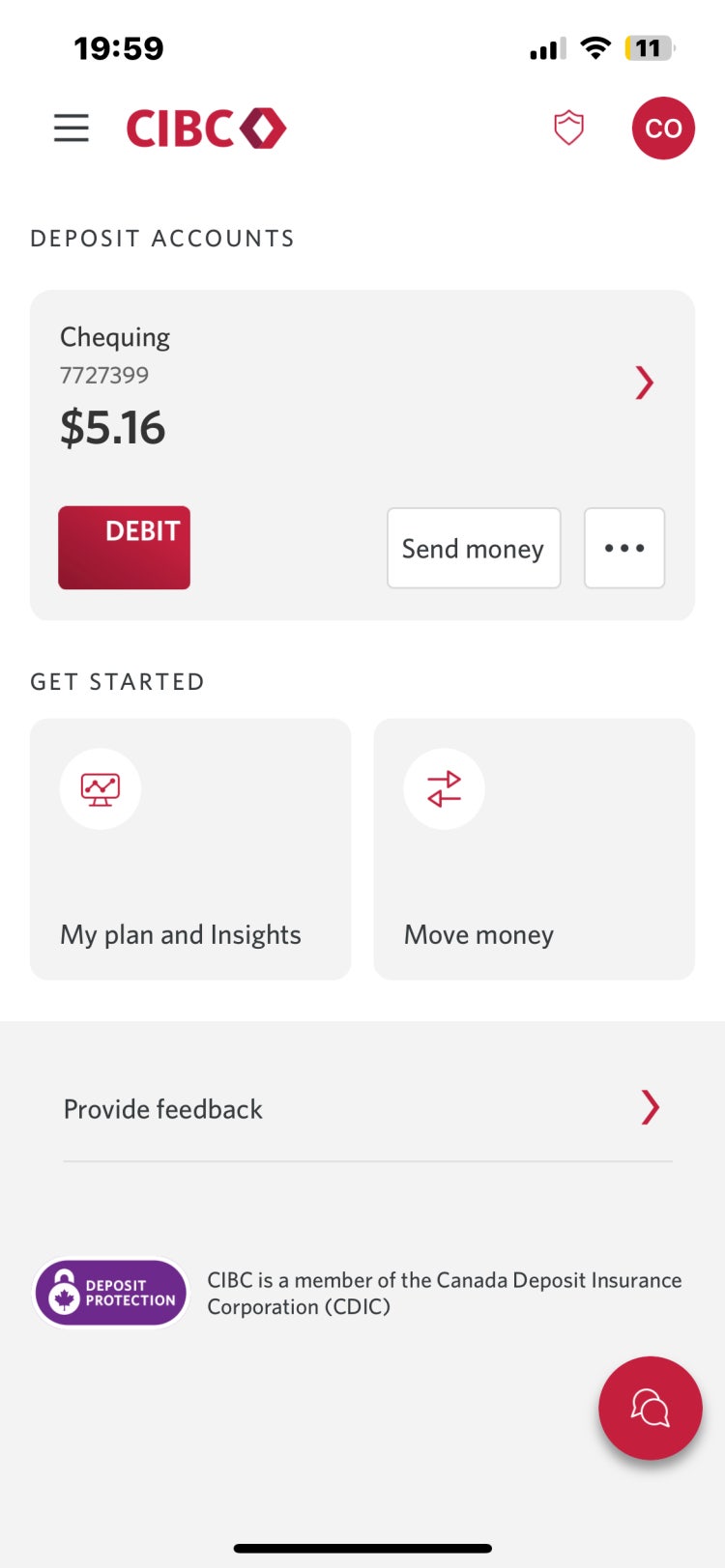Expand the Chequing account details chevron
This screenshot has height=1568, width=725.
click(x=646, y=383)
